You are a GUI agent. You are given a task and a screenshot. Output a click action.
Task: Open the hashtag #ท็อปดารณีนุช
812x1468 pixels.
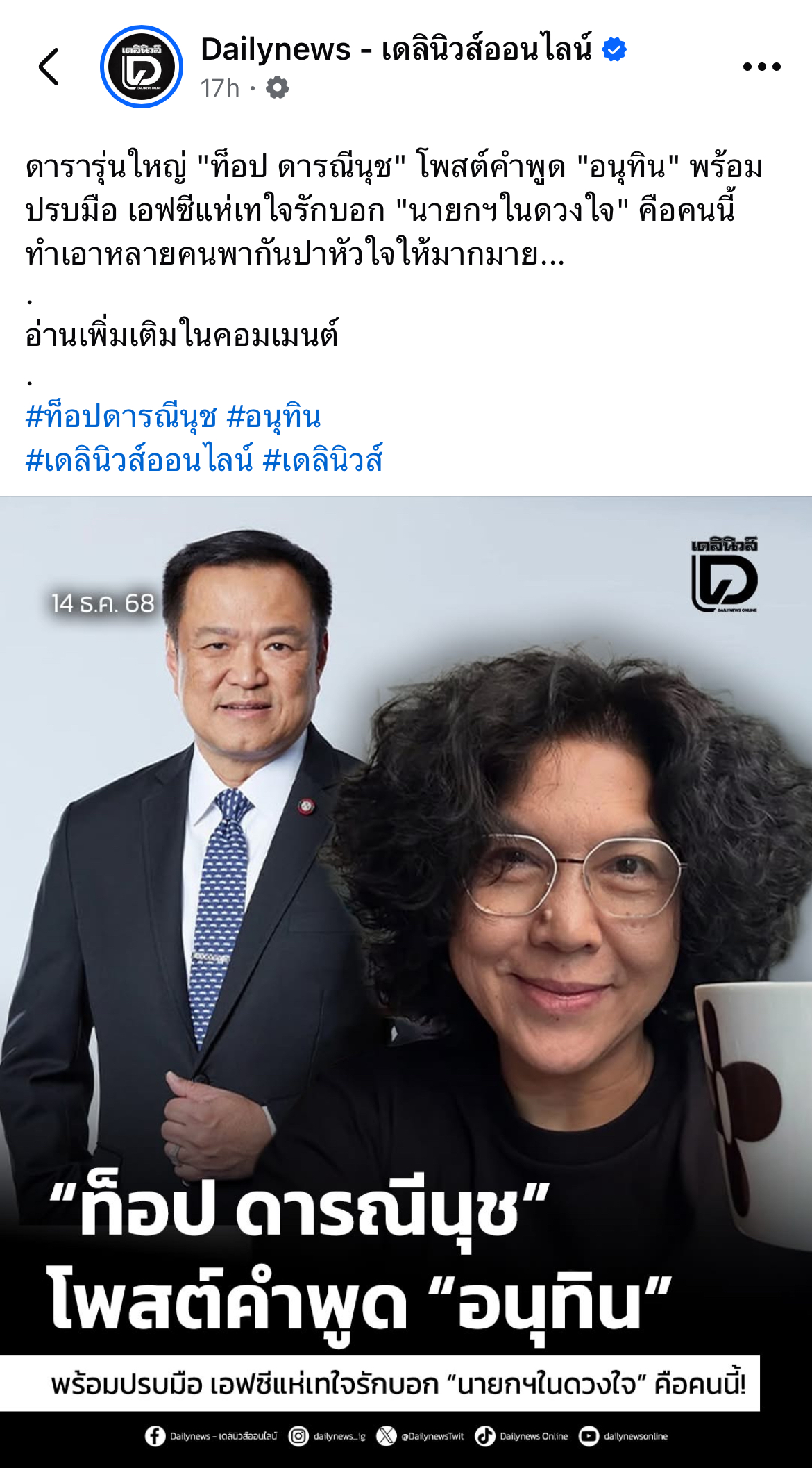[x=121, y=417]
